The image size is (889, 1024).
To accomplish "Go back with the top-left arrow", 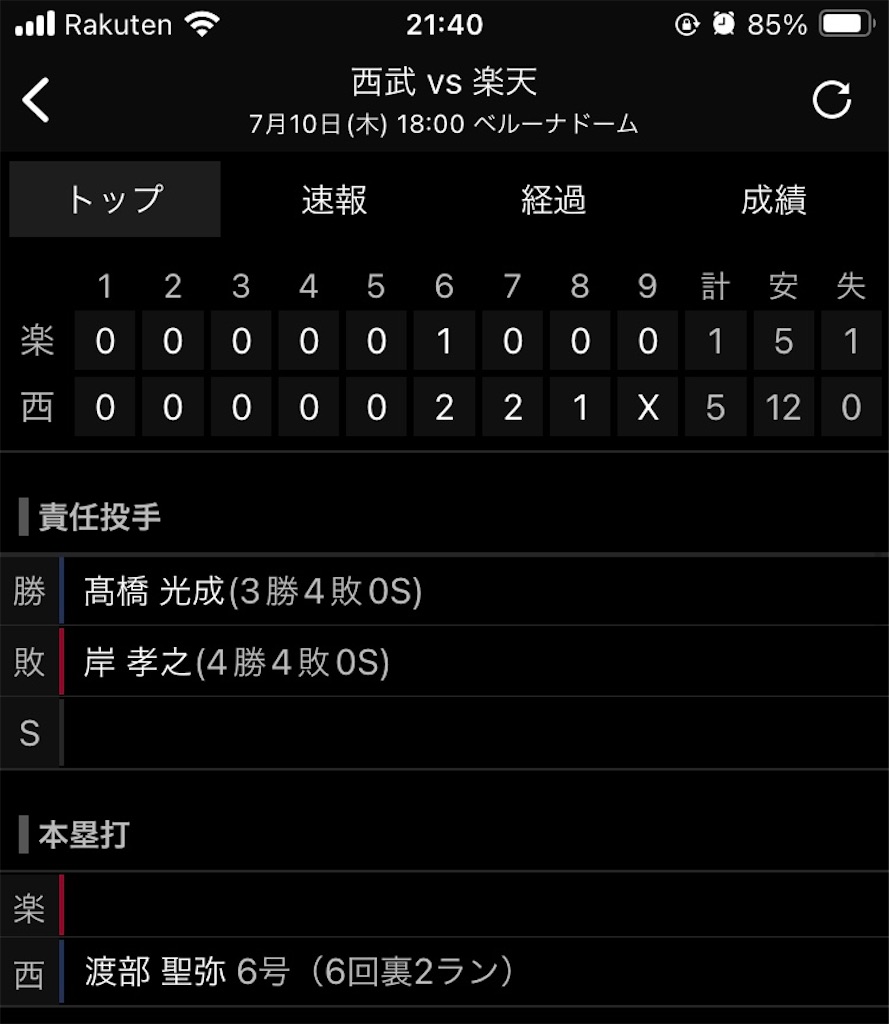I will click(36, 100).
